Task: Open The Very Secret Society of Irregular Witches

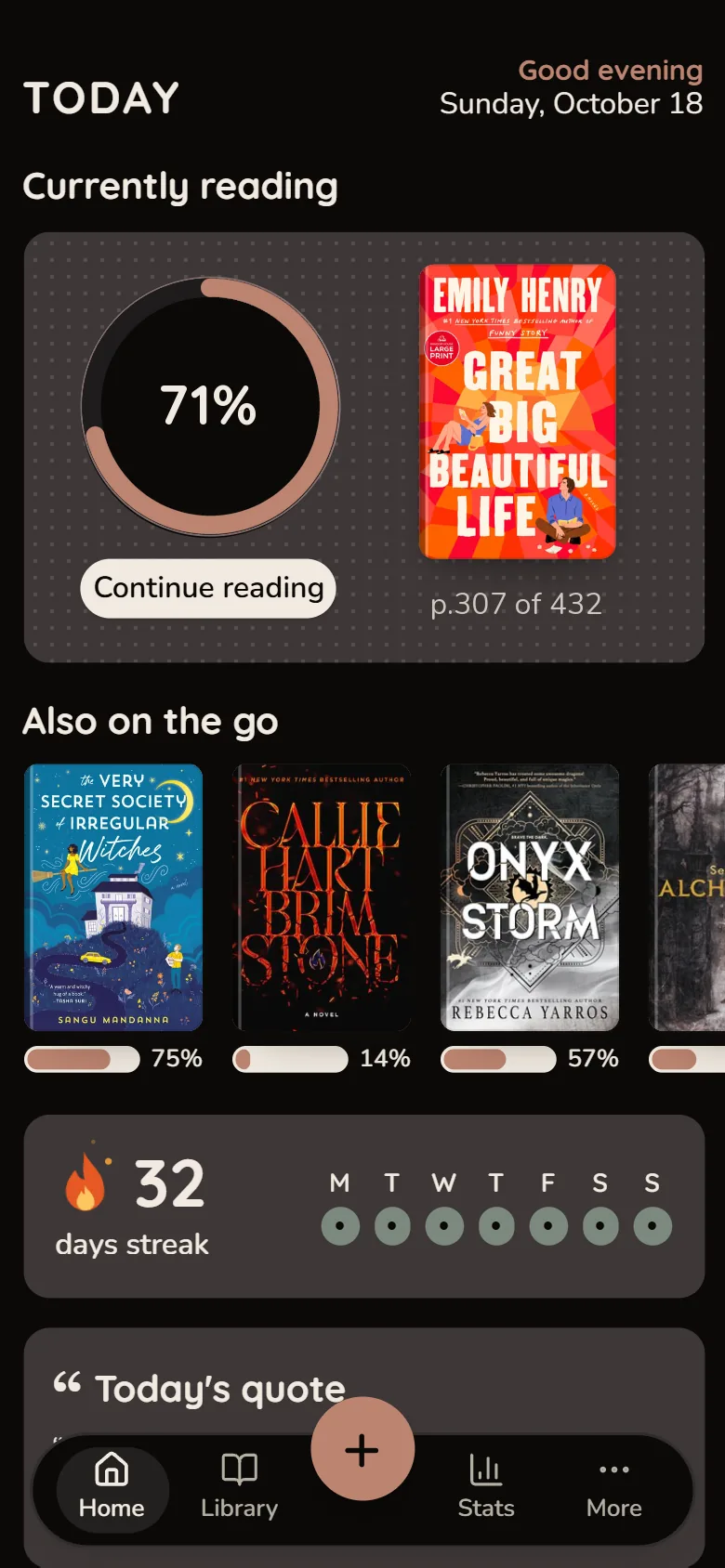Action: coord(113,897)
